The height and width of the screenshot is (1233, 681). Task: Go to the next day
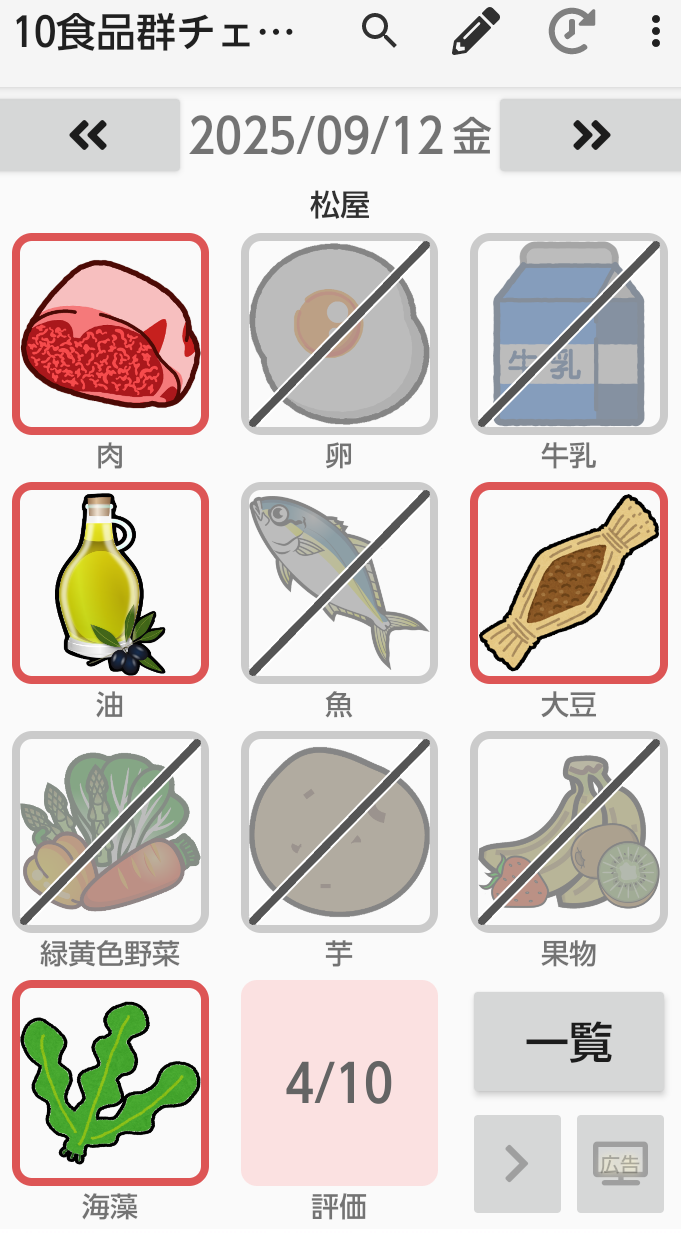point(590,135)
